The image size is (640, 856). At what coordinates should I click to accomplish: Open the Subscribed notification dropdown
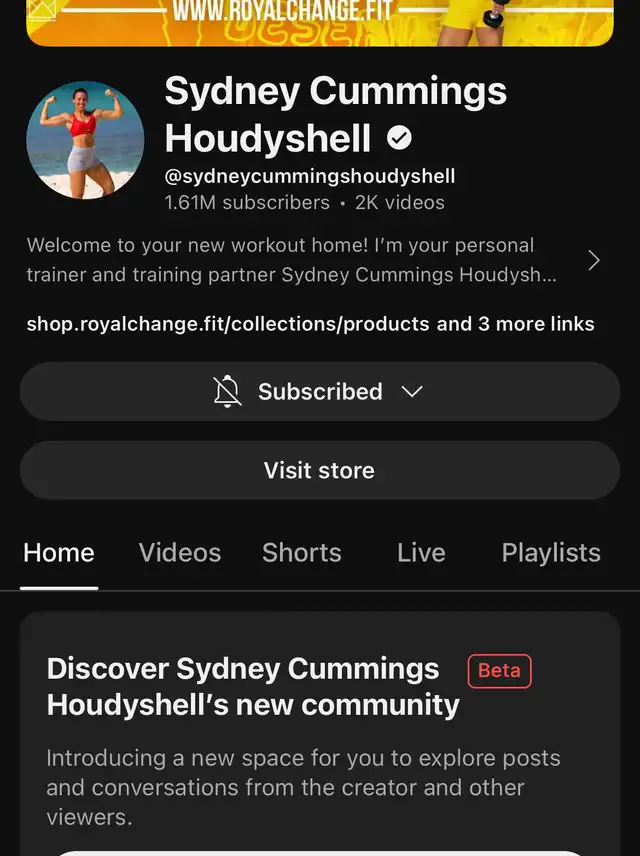click(320, 391)
